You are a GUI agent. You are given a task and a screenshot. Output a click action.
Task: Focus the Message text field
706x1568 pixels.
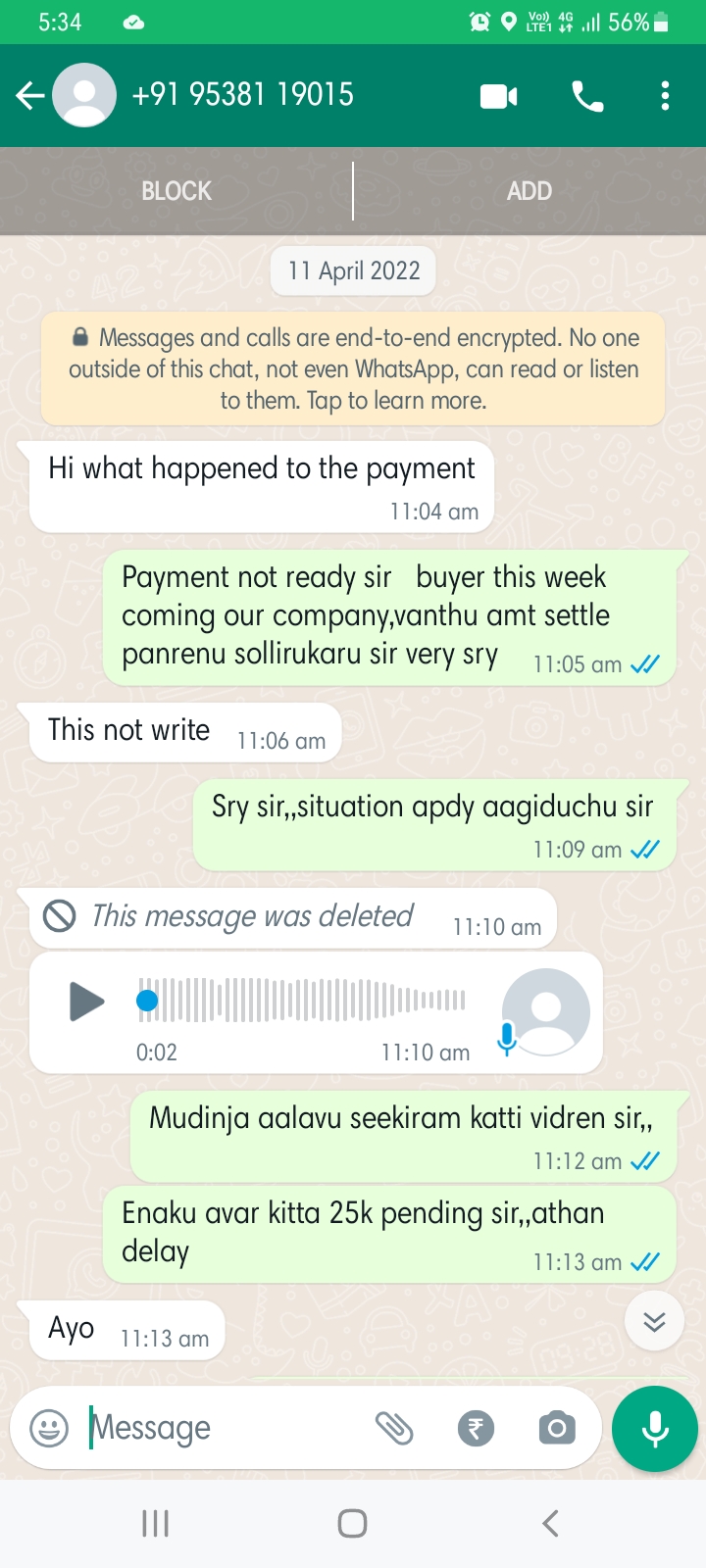point(226,1428)
